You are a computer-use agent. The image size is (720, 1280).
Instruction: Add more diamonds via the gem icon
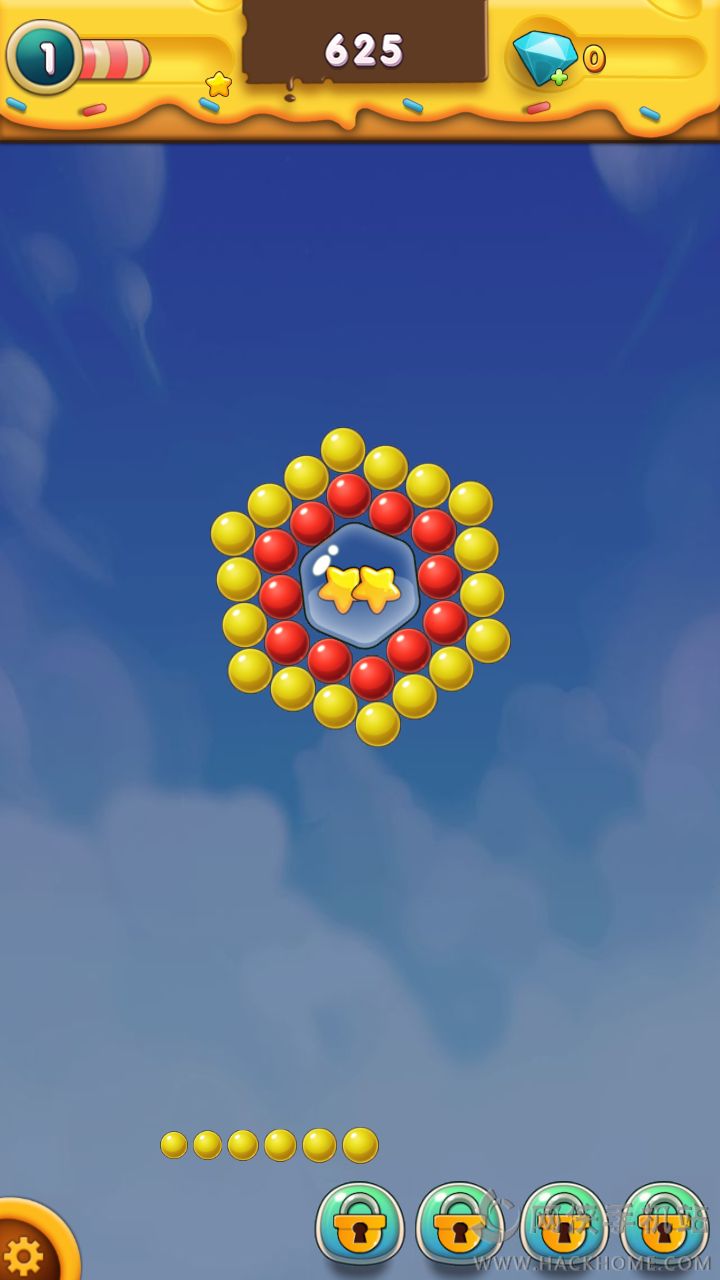coord(544,58)
